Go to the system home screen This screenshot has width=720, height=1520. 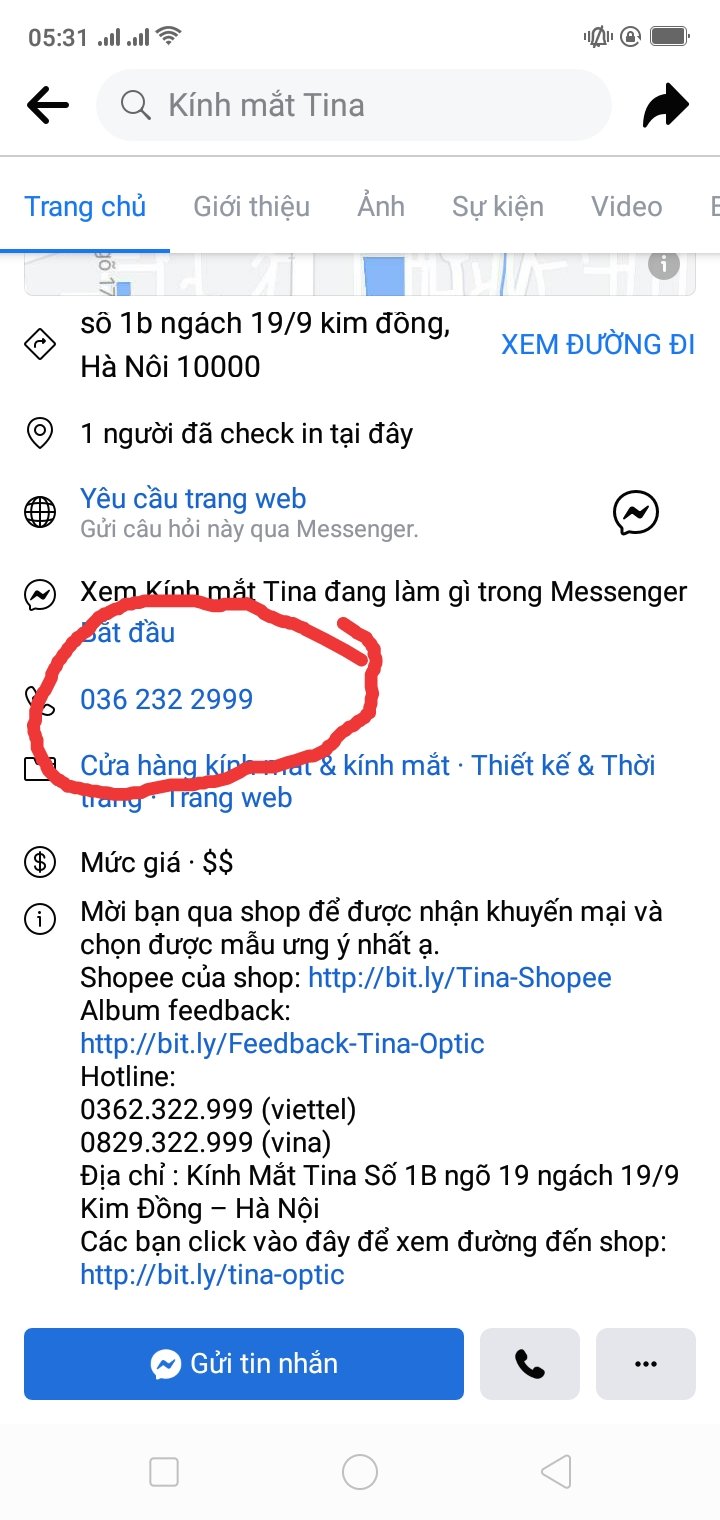[x=360, y=1472]
